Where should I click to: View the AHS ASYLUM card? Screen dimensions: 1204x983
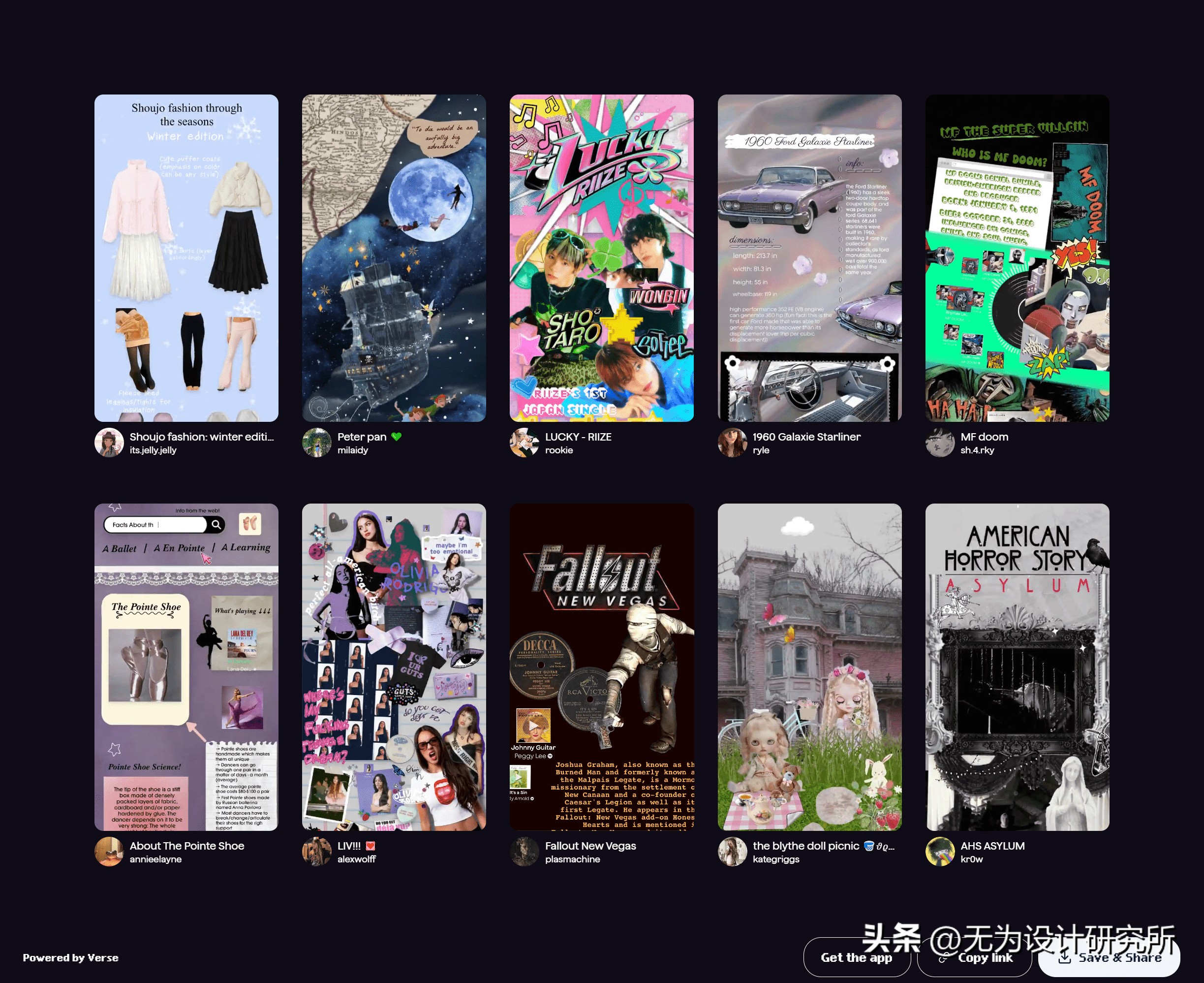point(1017,666)
